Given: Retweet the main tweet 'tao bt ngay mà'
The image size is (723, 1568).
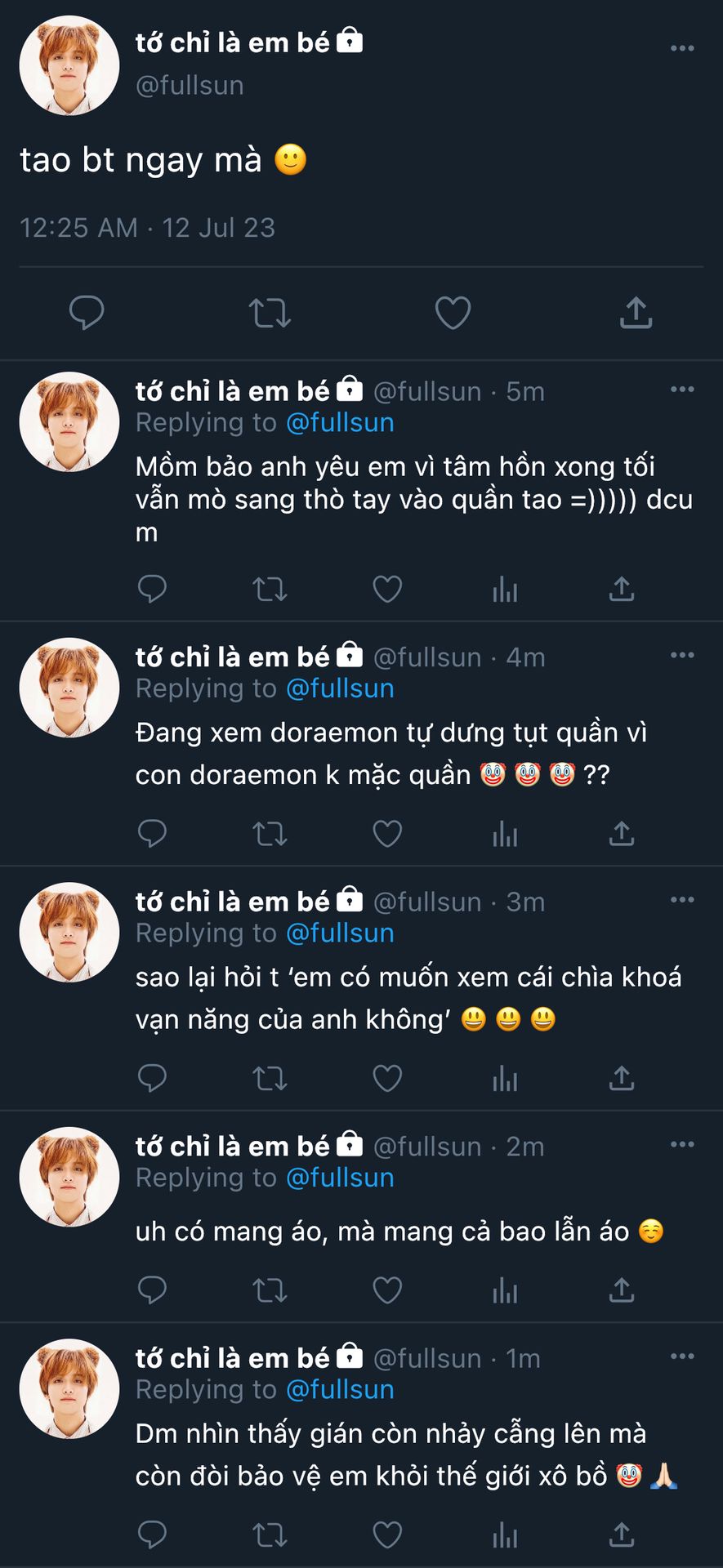Looking at the screenshot, I should [x=270, y=312].
